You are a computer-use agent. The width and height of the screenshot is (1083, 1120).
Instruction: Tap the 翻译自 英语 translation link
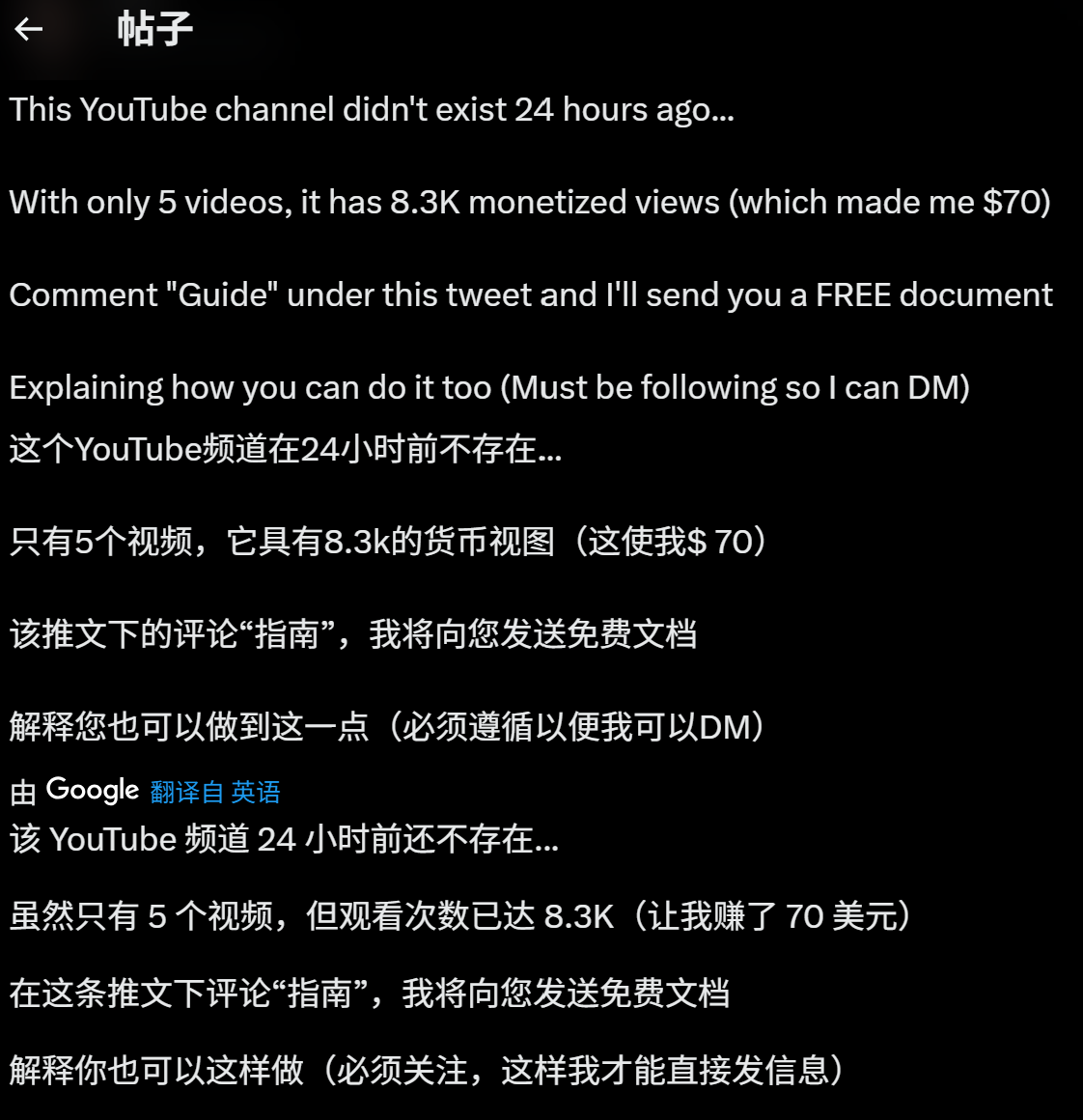215,793
